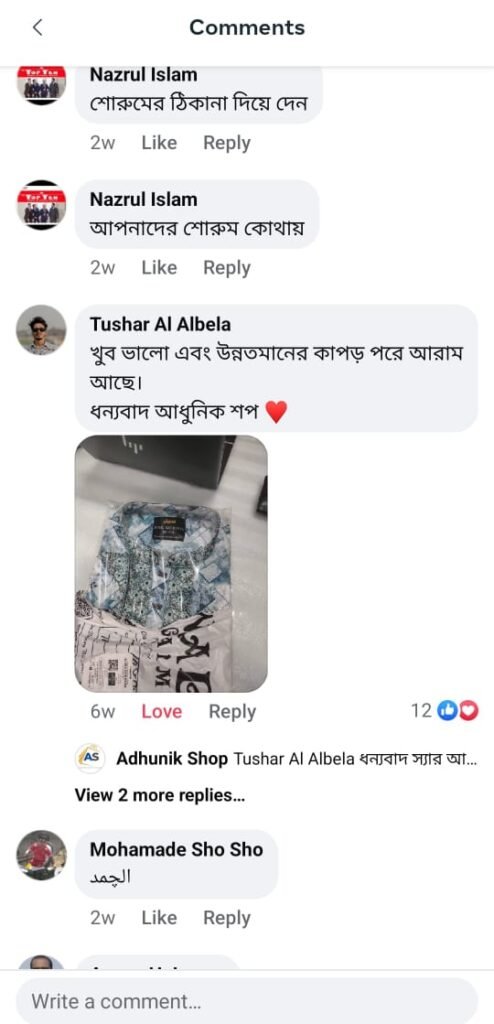Like Nazrul Islam's showroom address comment
Screen dimensions: 494x1024
(159, 143)
